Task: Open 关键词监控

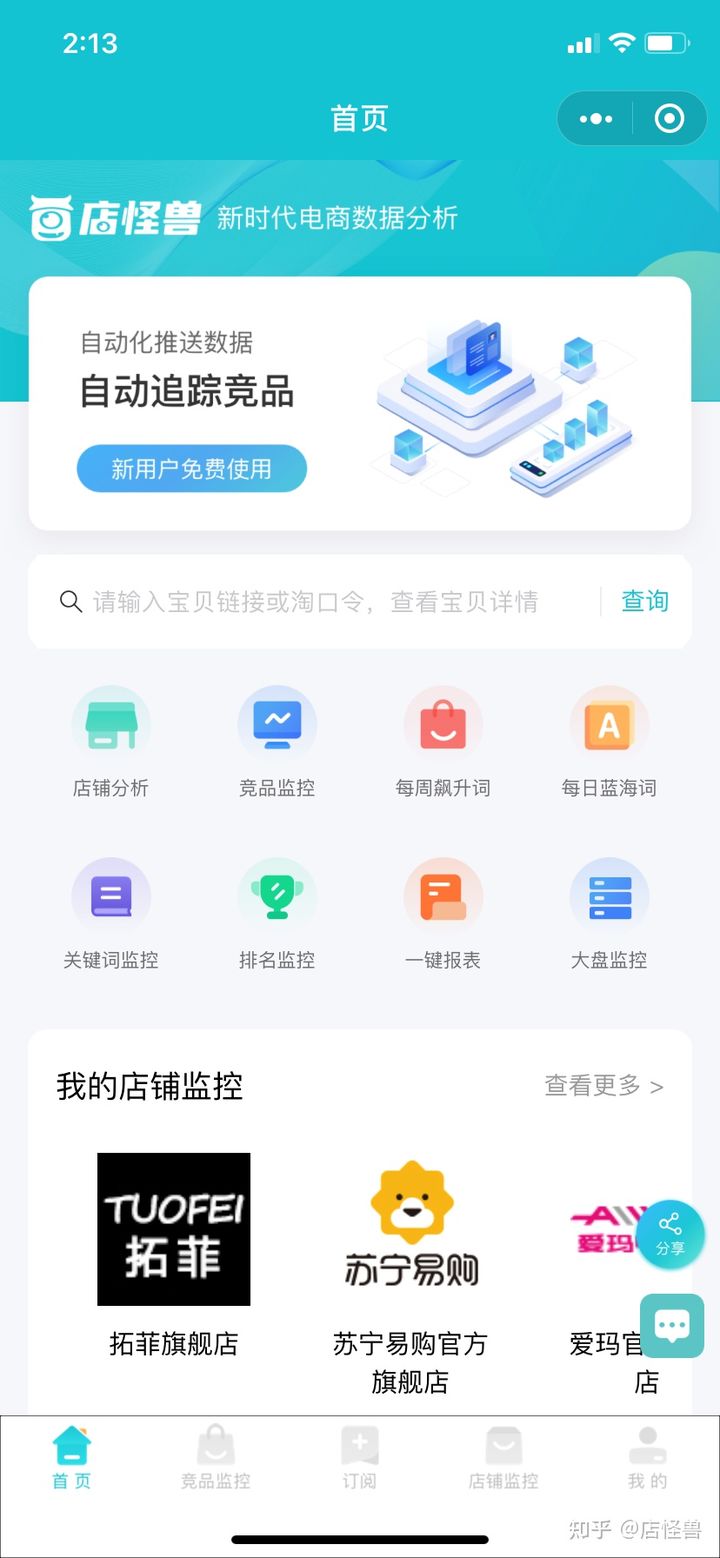Action: (x=111, y=912)
